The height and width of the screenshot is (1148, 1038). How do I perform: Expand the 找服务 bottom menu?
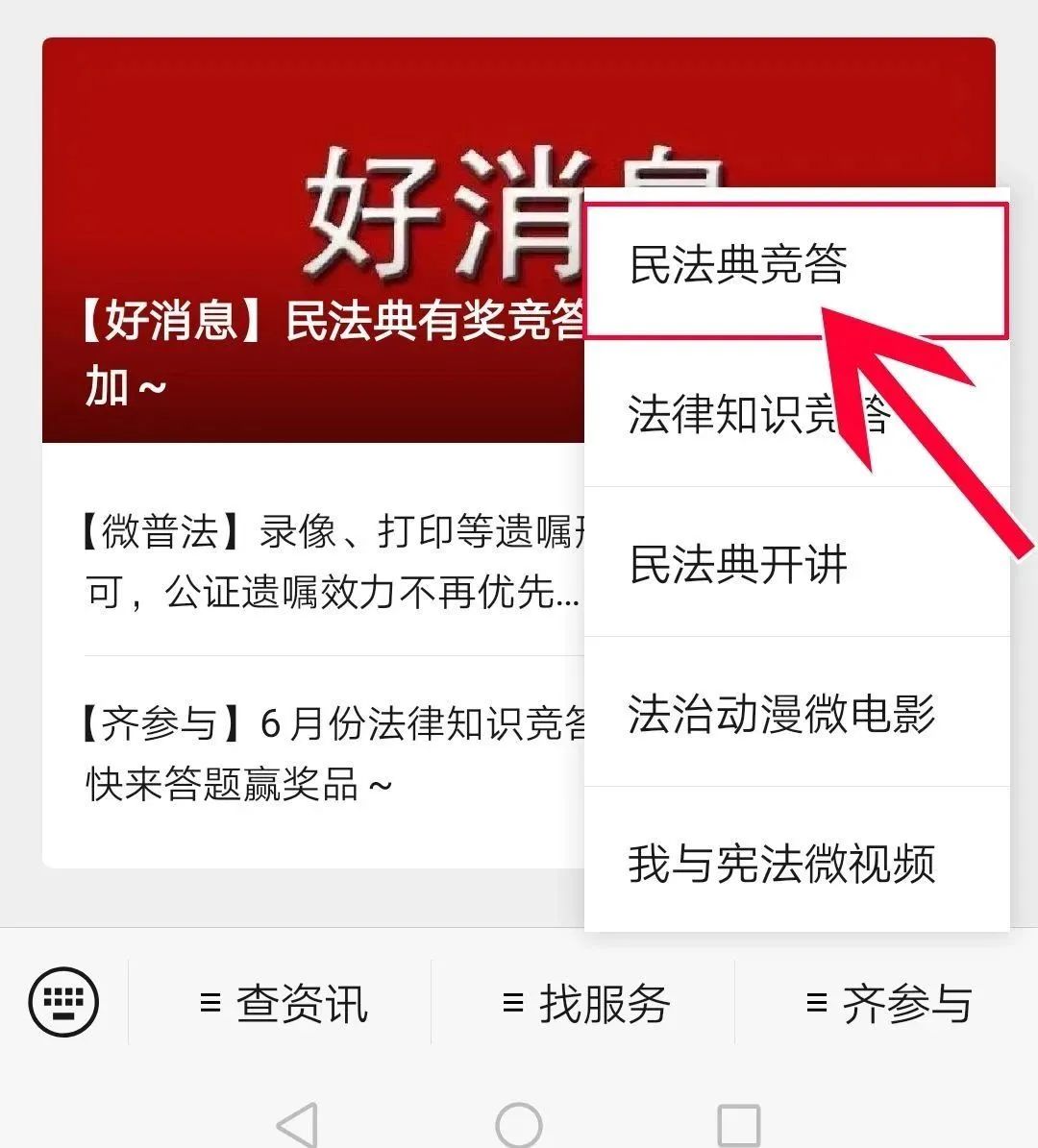tap(584, 1004)
